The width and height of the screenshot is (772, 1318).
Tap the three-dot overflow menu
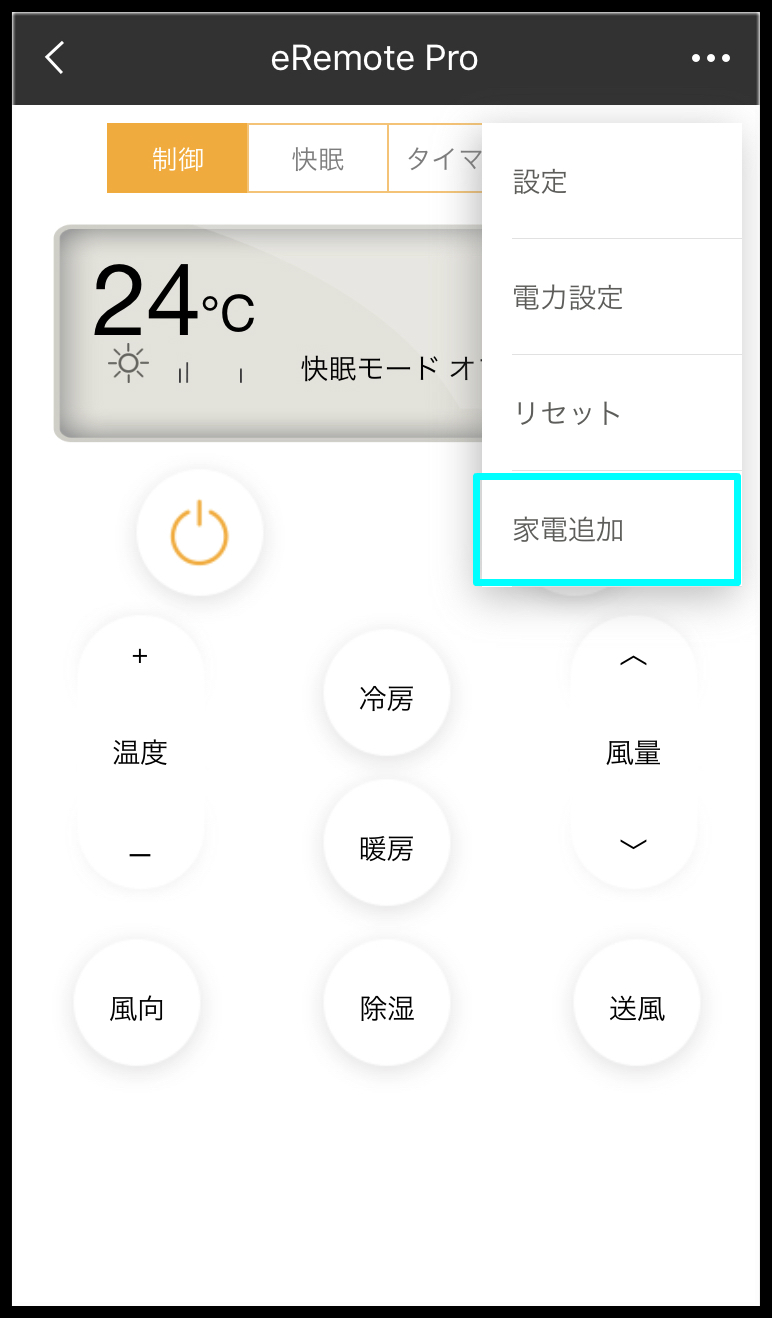[x=711, y=58]
